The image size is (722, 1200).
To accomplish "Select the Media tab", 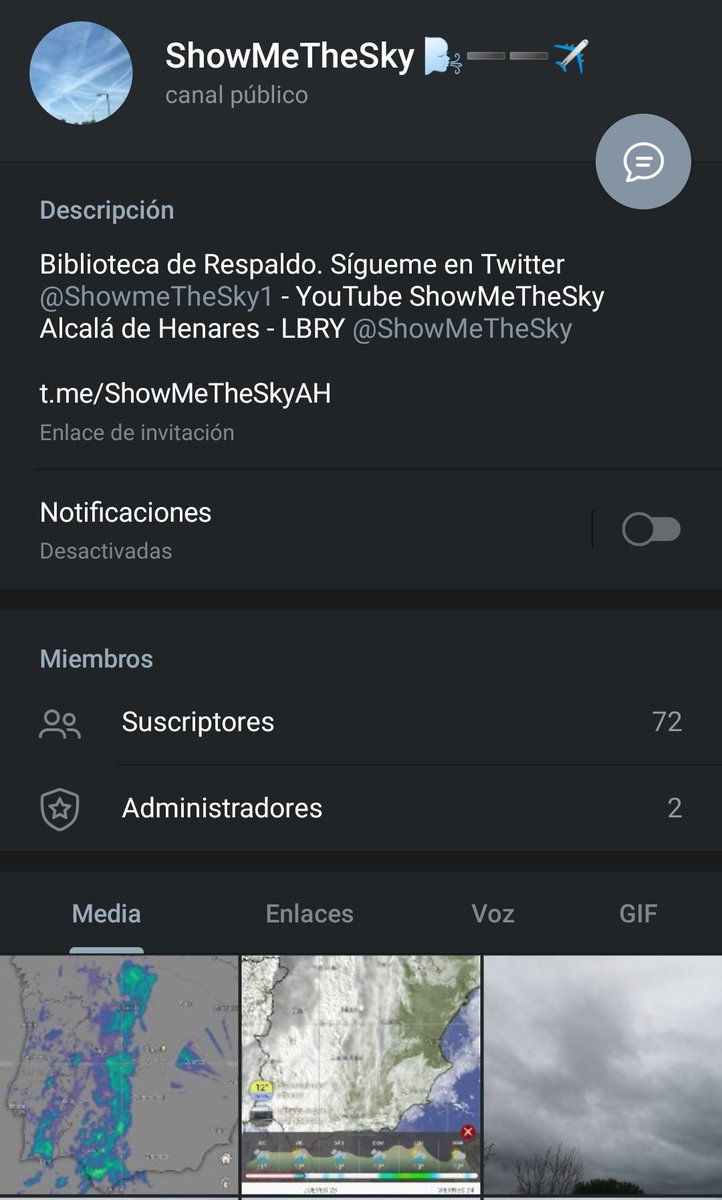I will [106, 913].
